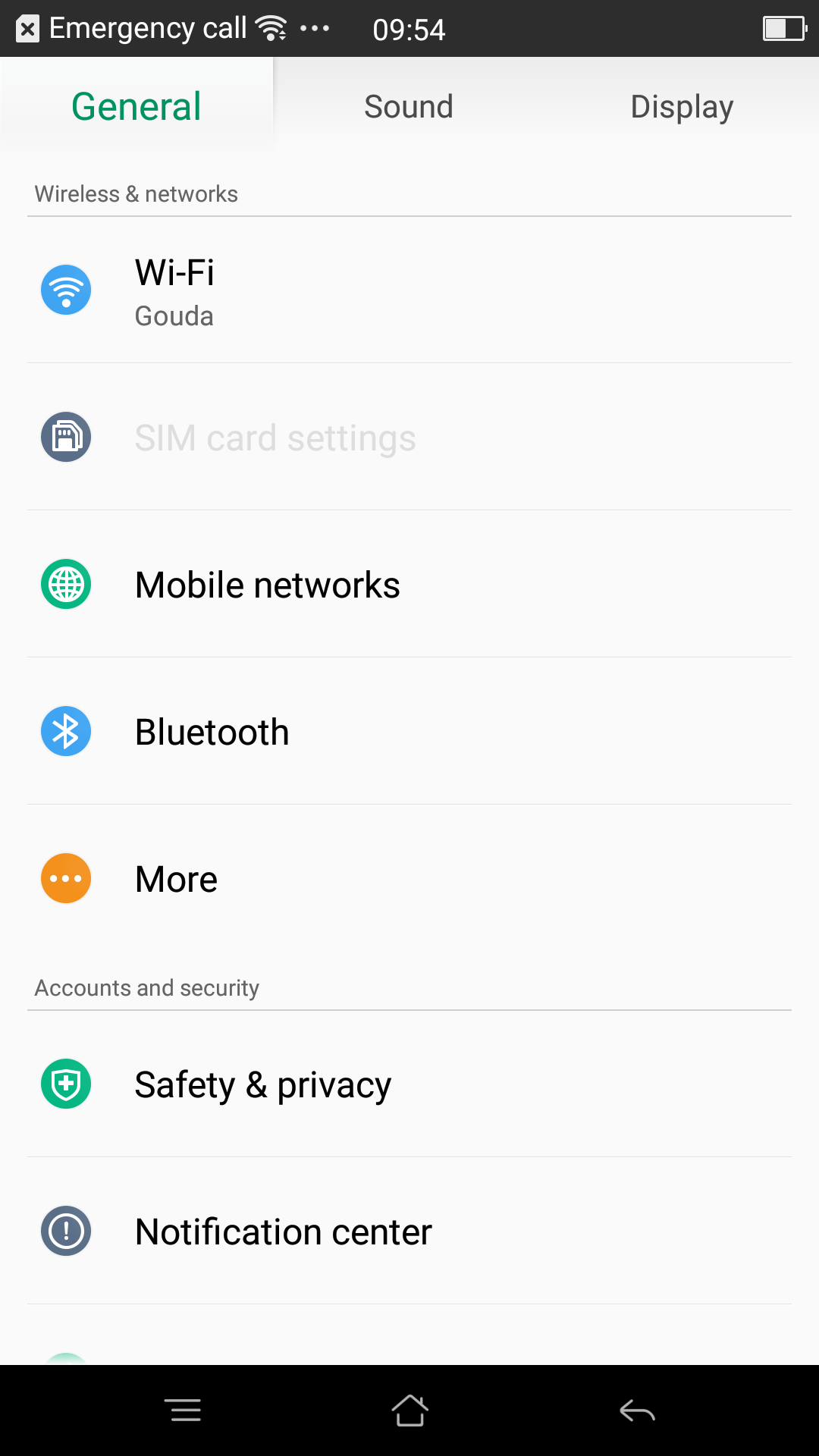Go back with the navigation bar
819x1456 pixels.
click(x=637, y=1410)
